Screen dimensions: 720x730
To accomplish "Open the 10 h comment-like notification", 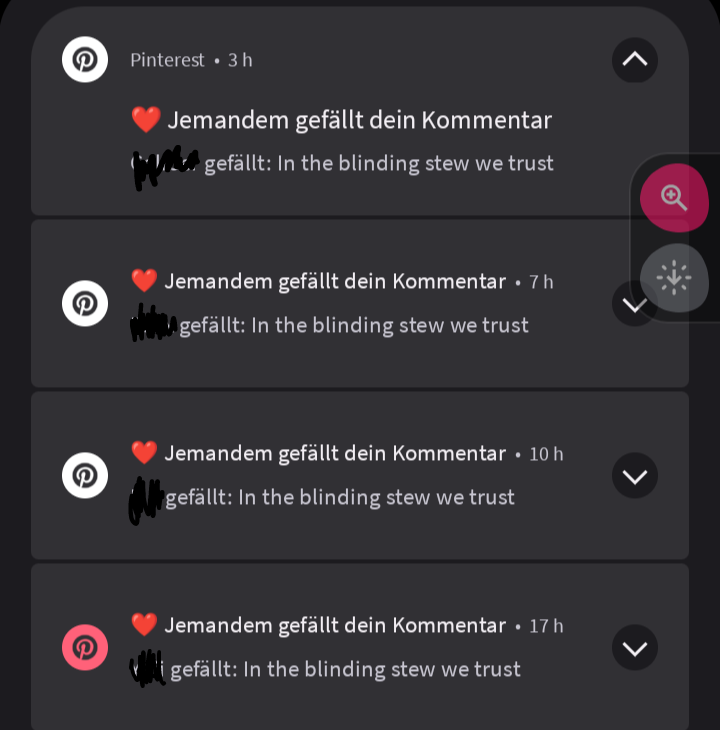I will coord(330,476).
